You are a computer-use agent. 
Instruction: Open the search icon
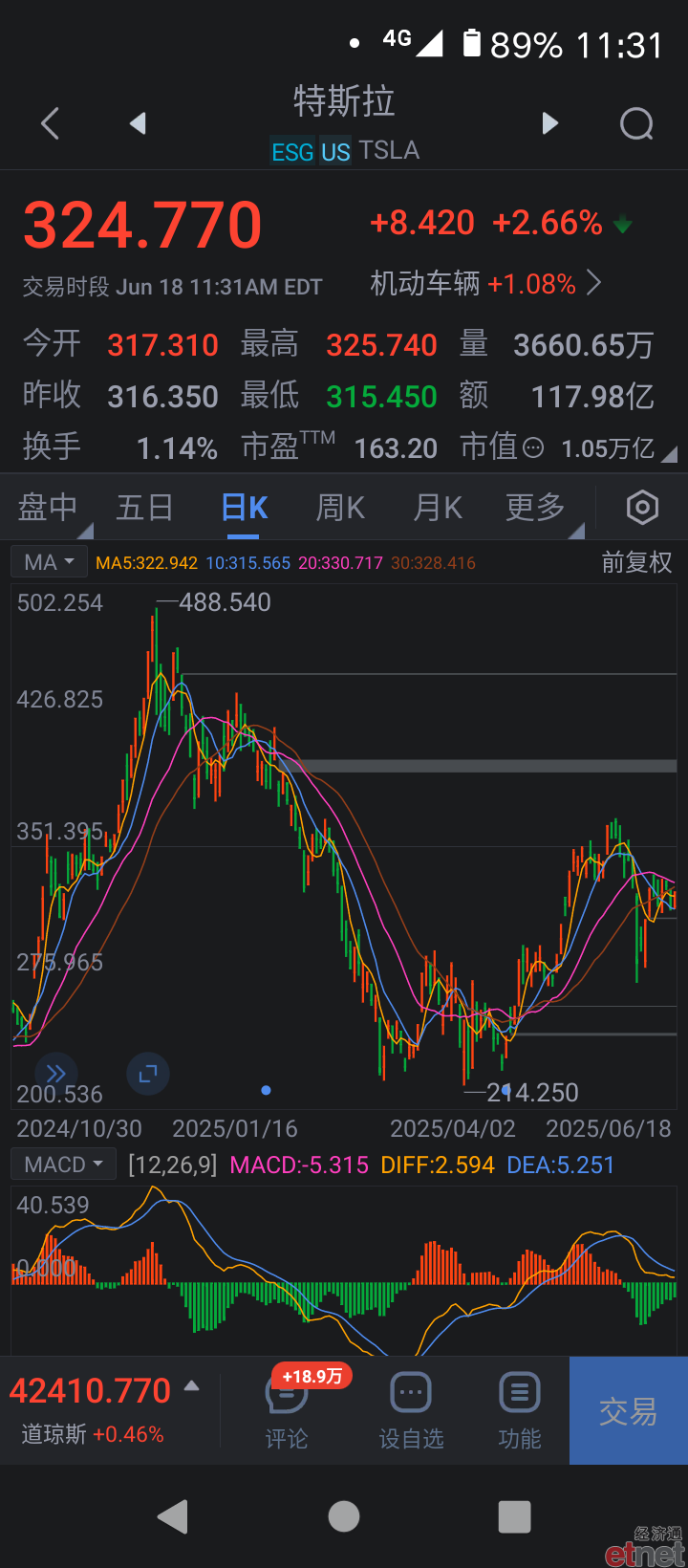tap(636, 123)
